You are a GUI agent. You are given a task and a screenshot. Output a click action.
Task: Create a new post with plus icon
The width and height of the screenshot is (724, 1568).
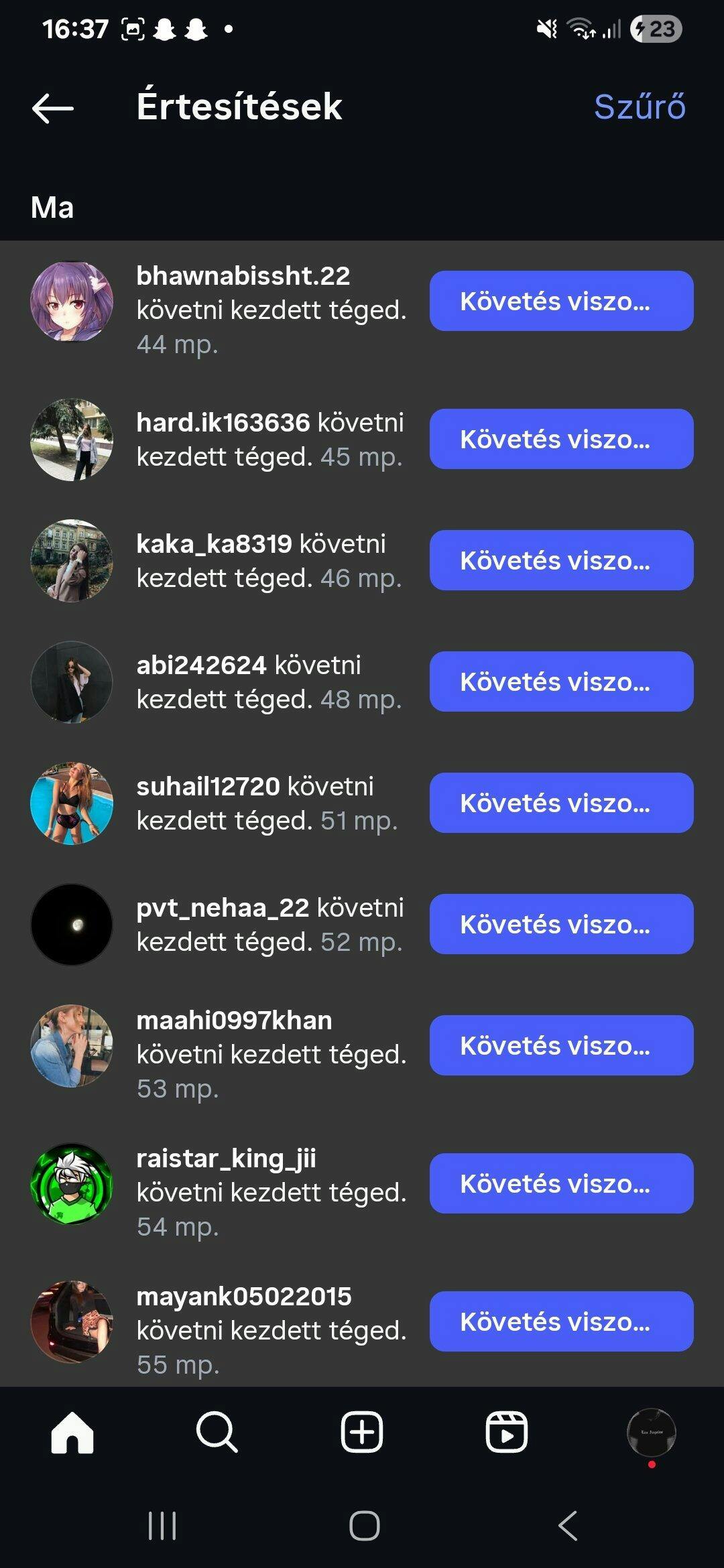(x=362, y=1433)
